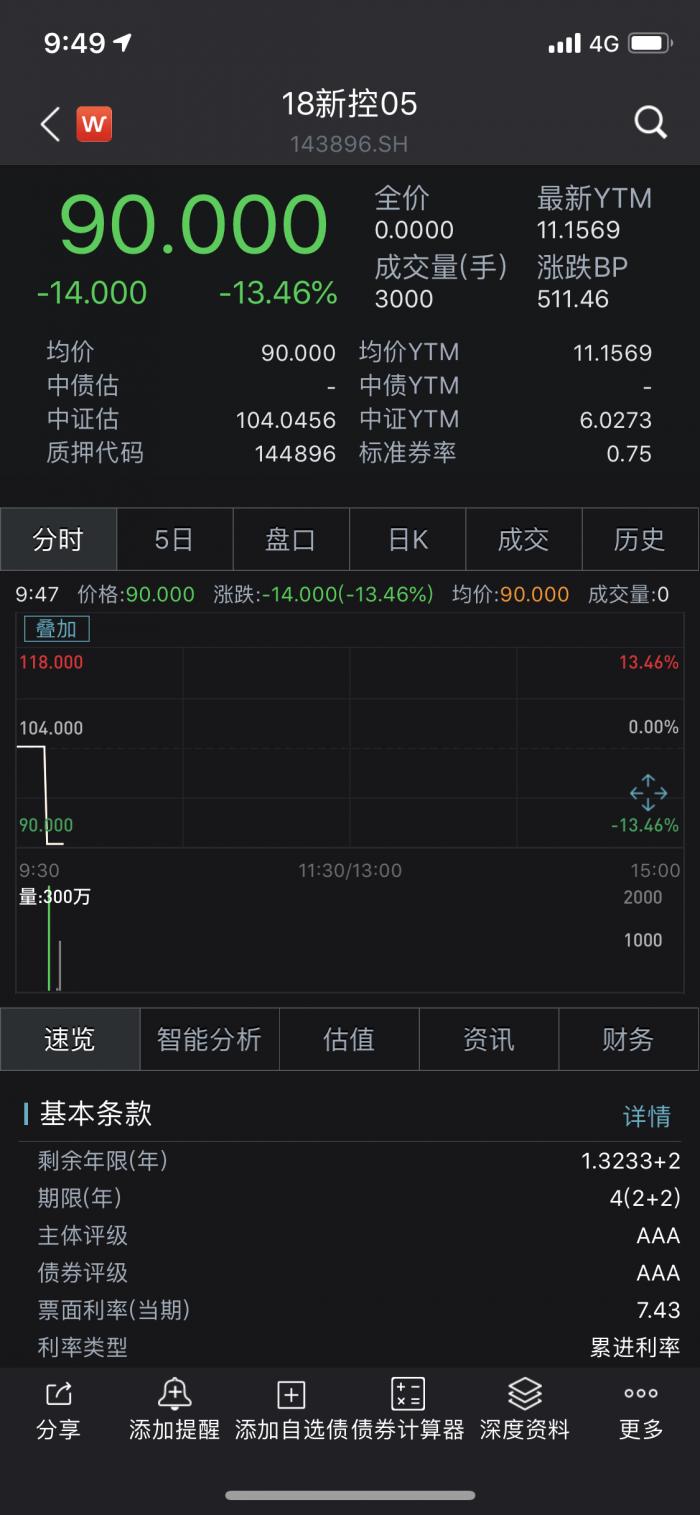The height and width of the screenshot is (1515, 700).
Task: Open the 财务 section tab
Action: [x=628, y=1040]
